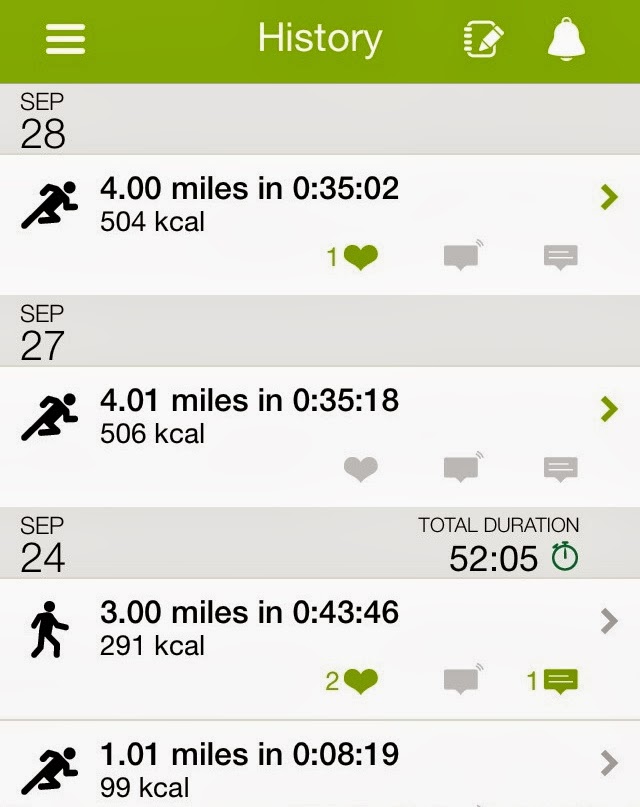This screenshot has width=640, height=807.
Task: Open the 4.01 miles run on Sep 27
Action: [608, 409]
